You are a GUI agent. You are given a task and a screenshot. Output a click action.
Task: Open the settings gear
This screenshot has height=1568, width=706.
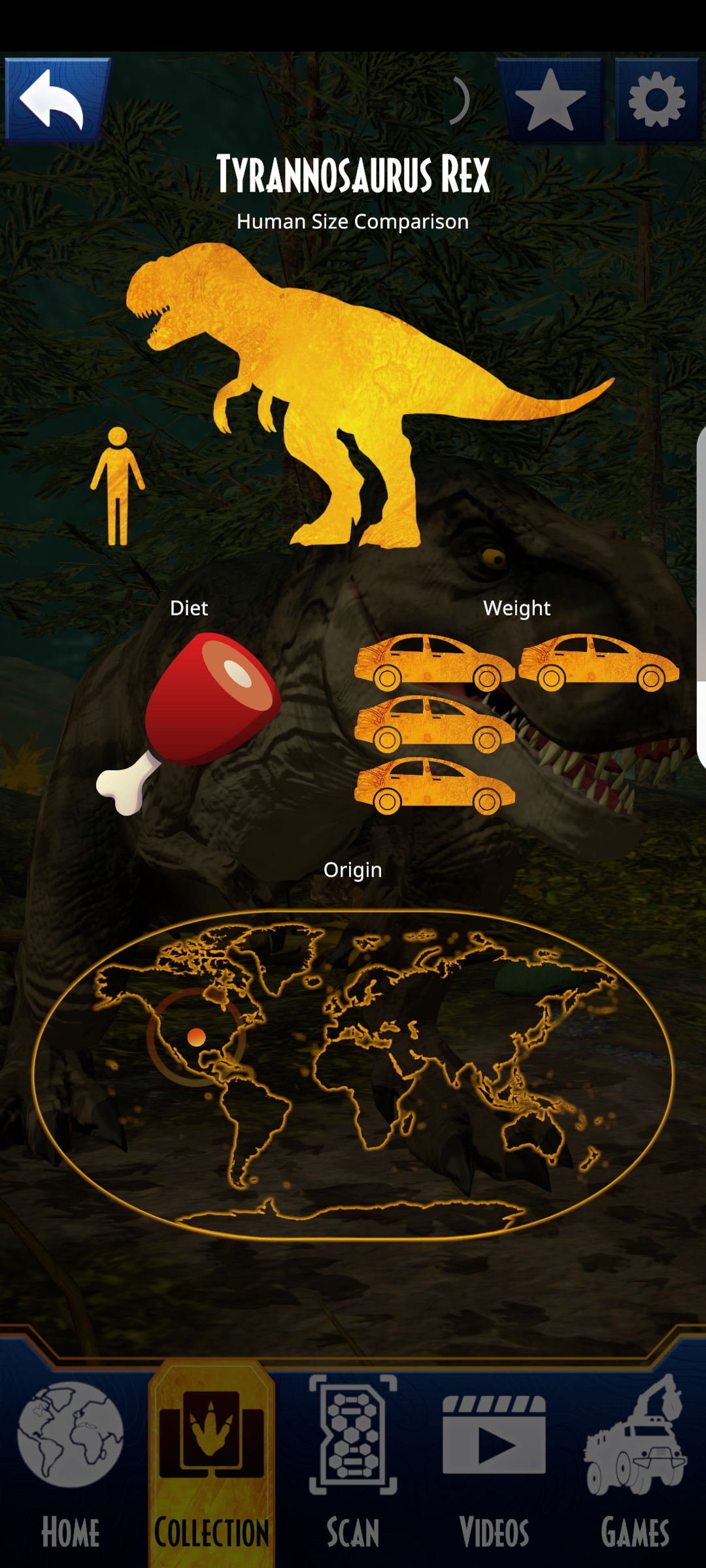657,100
